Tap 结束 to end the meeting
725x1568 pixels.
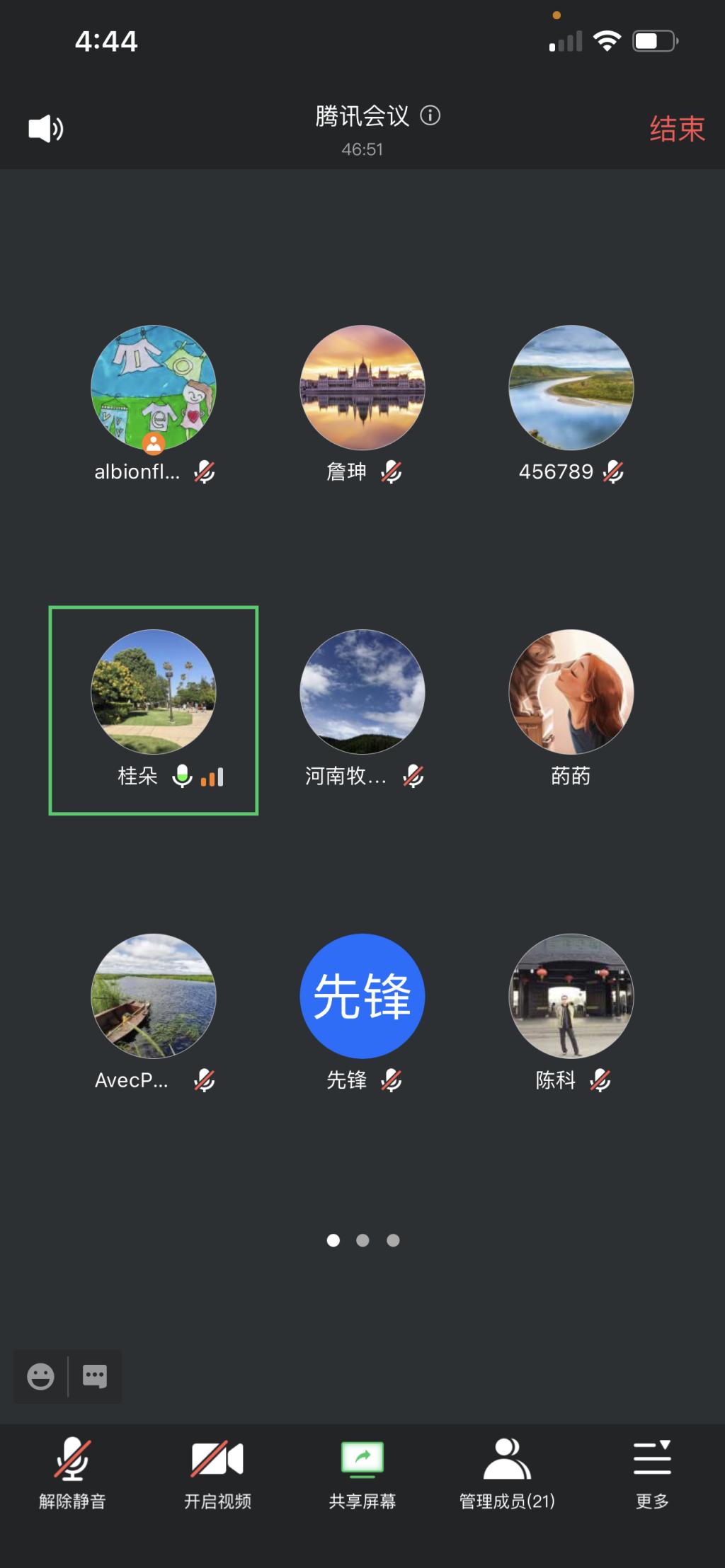(677, 129)
